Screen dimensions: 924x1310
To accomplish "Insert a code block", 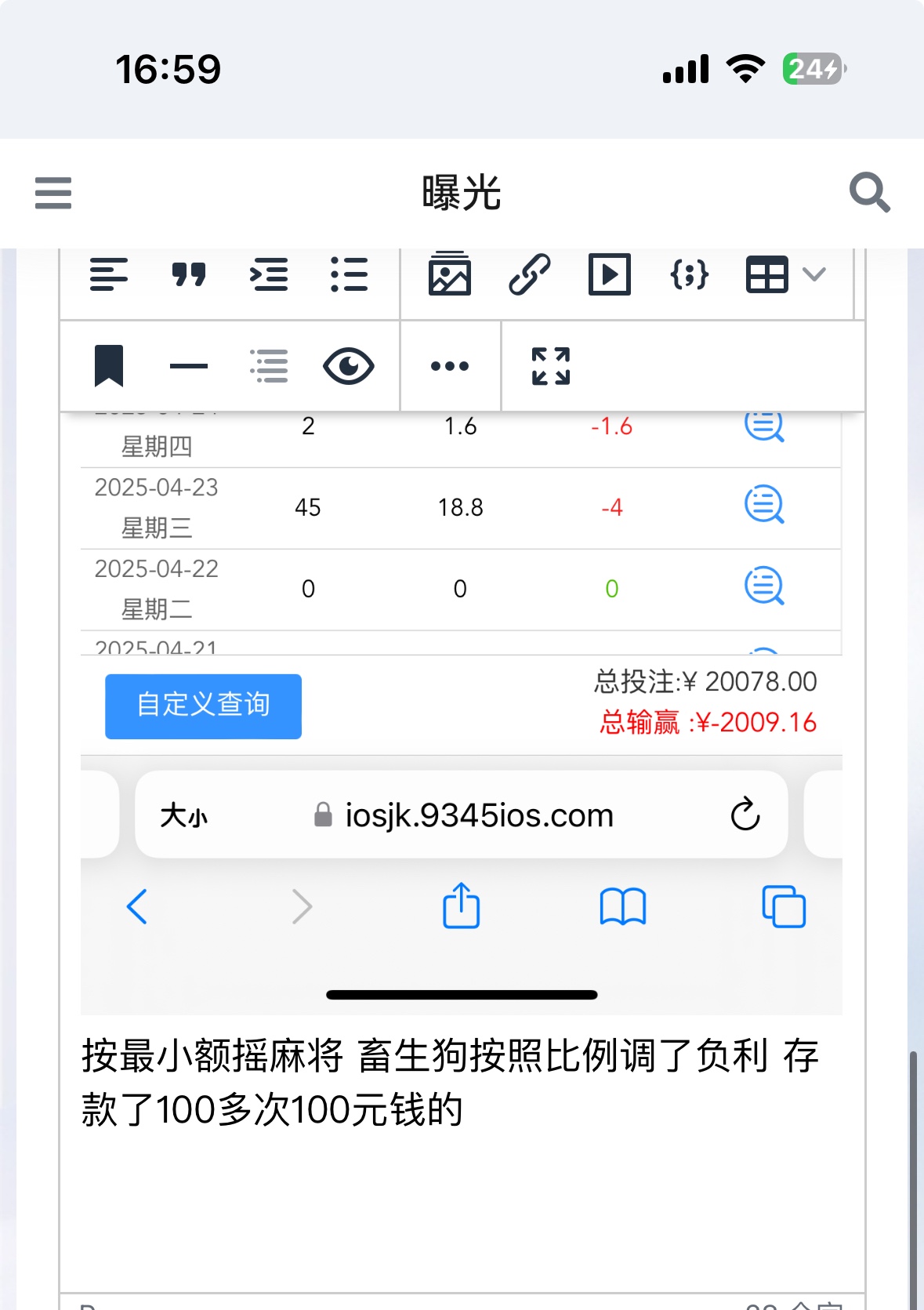I will [x=689, y=275].
